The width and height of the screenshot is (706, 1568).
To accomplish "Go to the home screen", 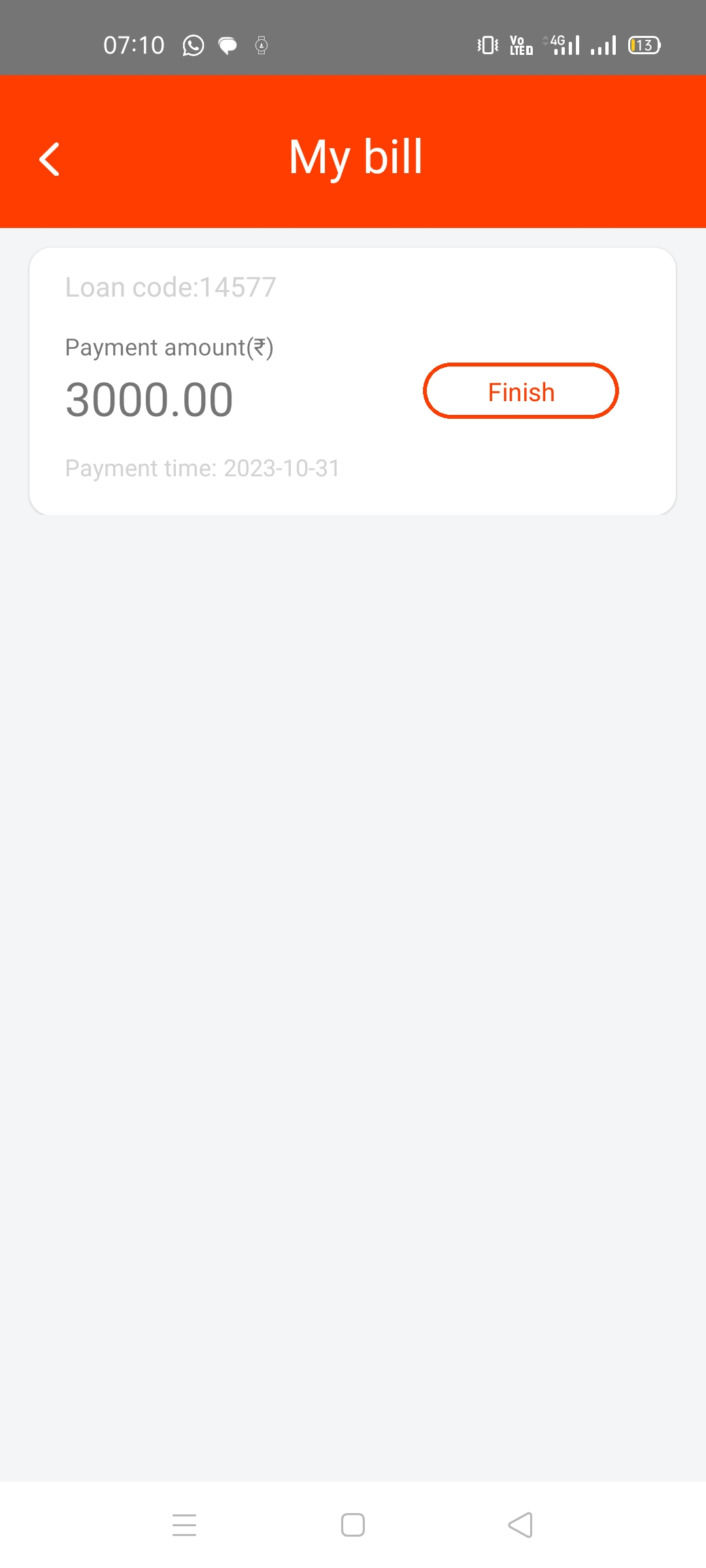I will pos(353,1525).
